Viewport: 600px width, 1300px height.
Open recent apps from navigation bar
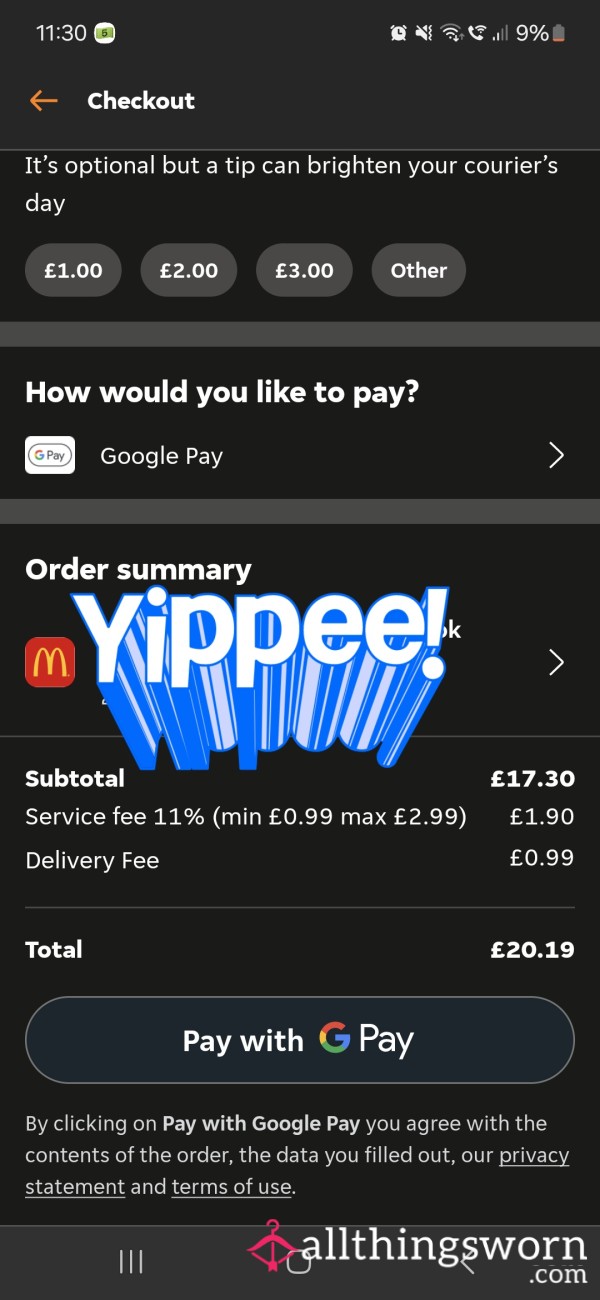pyautogui.click(x=131, y=1262)
